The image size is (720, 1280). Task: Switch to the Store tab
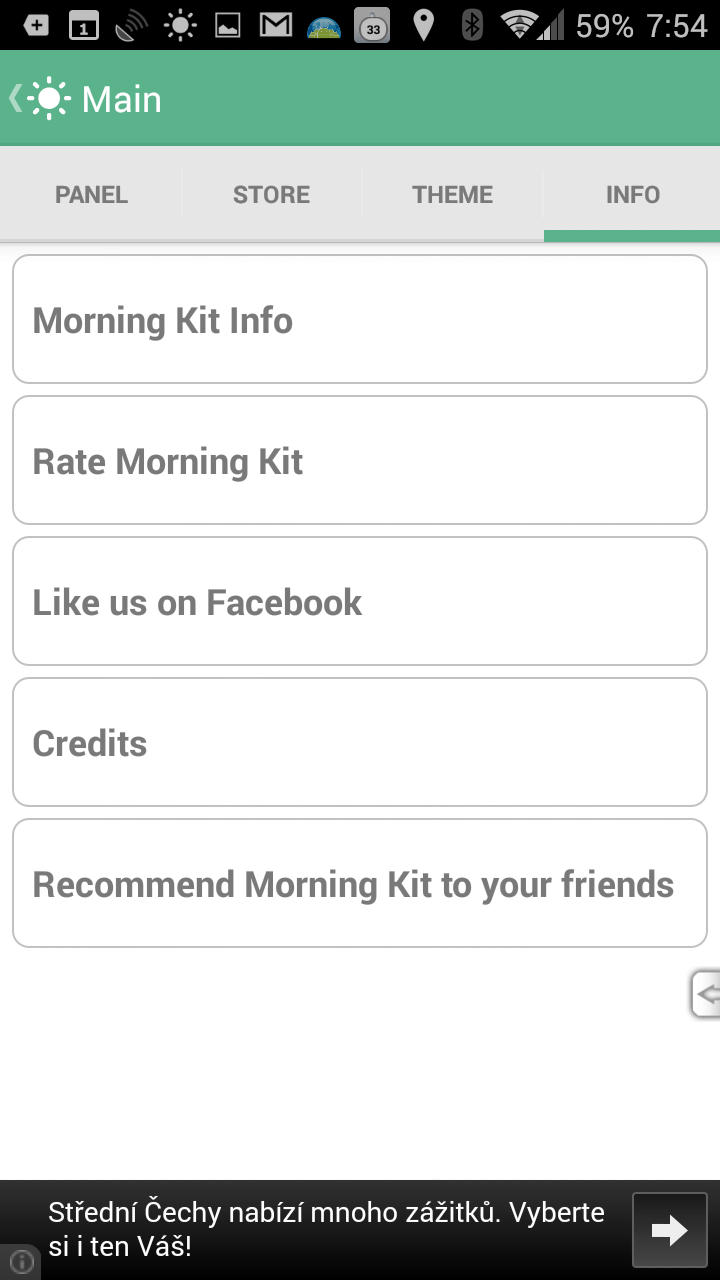pos(271,194)
